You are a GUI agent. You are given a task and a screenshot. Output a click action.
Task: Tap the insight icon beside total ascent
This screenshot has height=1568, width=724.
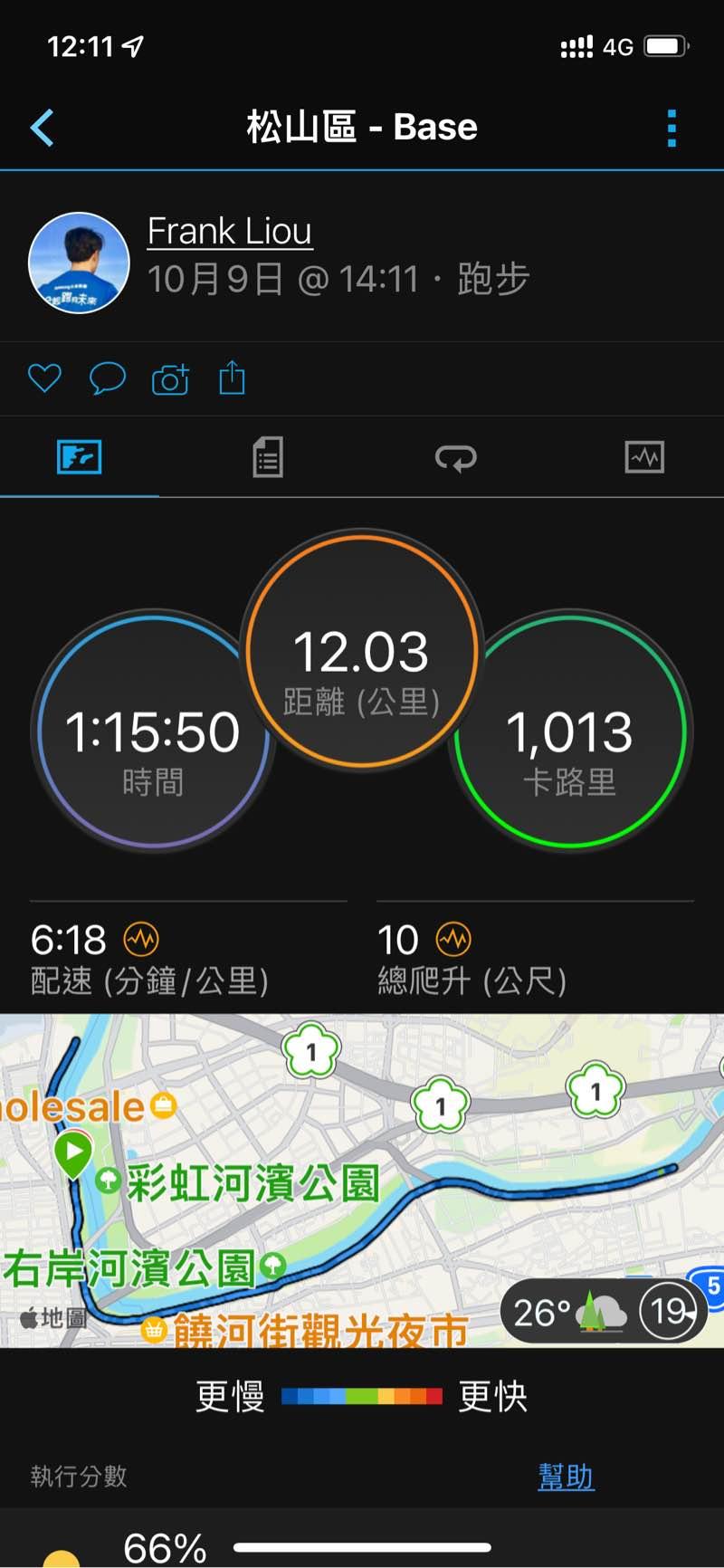click(x=453, y=940)
